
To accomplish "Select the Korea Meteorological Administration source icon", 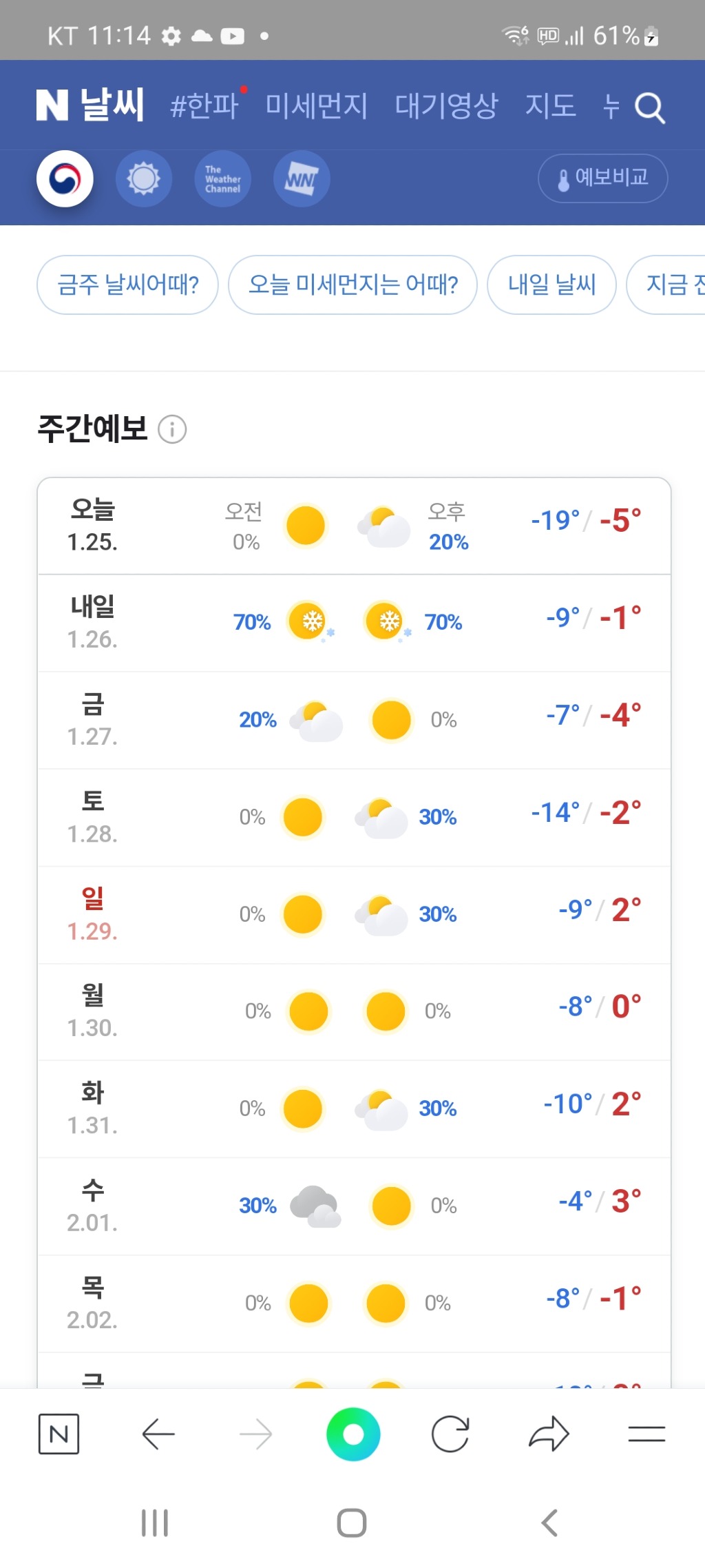I will click(65, 179).
